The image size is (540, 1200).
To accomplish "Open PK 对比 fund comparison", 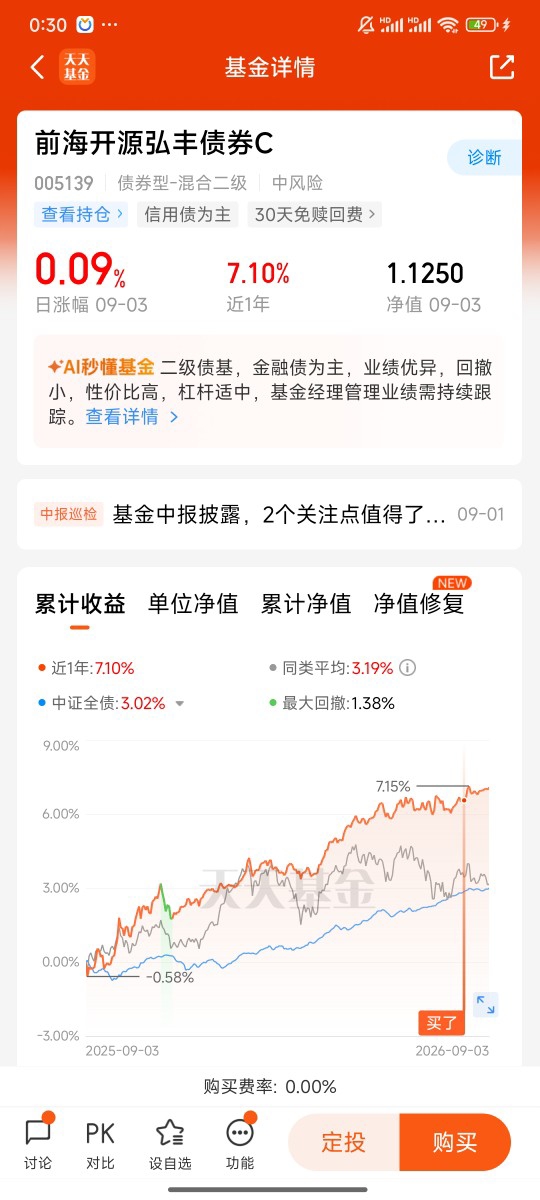I will point(100,1144).
